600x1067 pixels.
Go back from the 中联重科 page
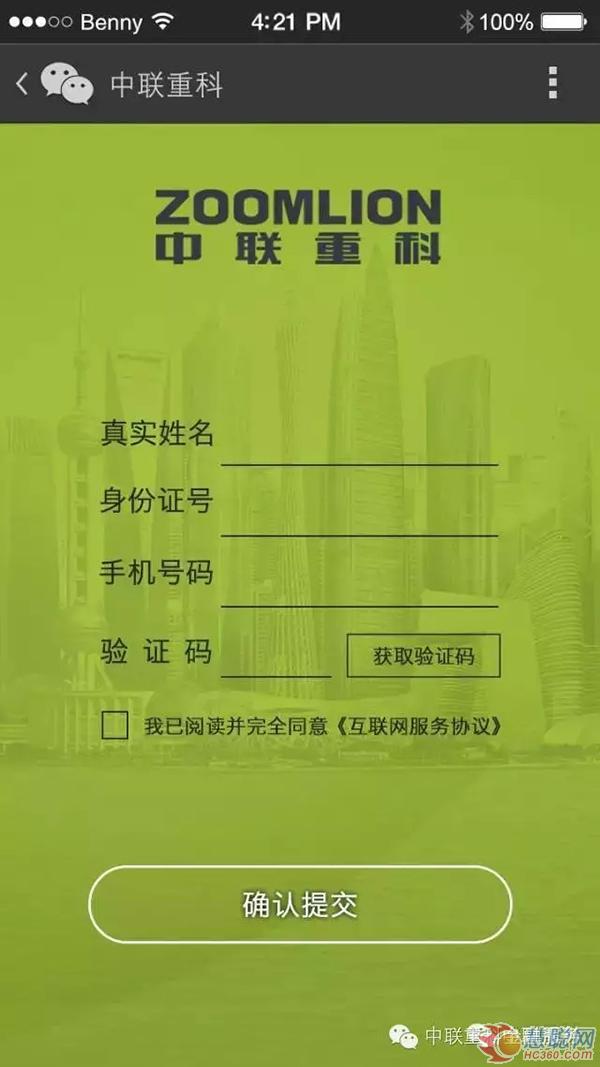point(23,84)
